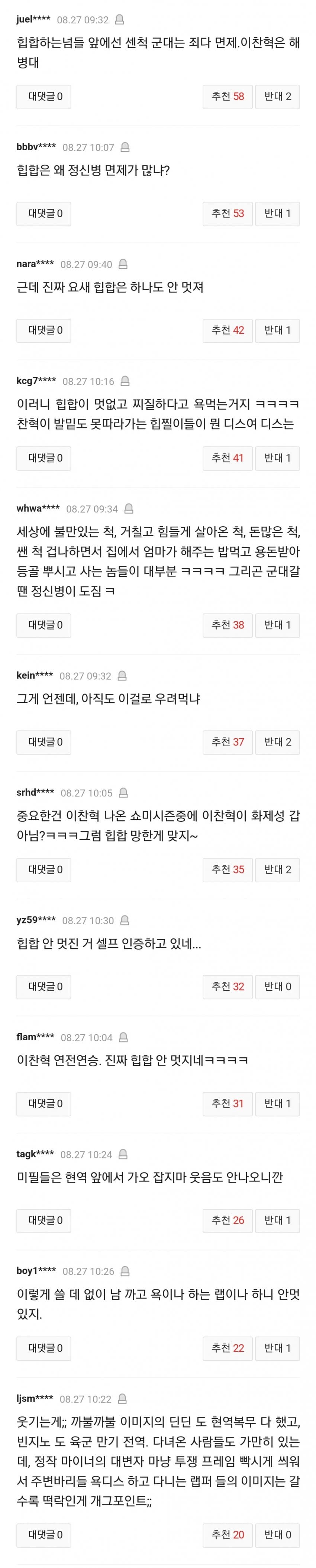Image resolution: width=316 pixels, height=1568 pixels.
Task: Upvote juel****'s comment with 58 recommendations
Action: [x=227, y=96]
